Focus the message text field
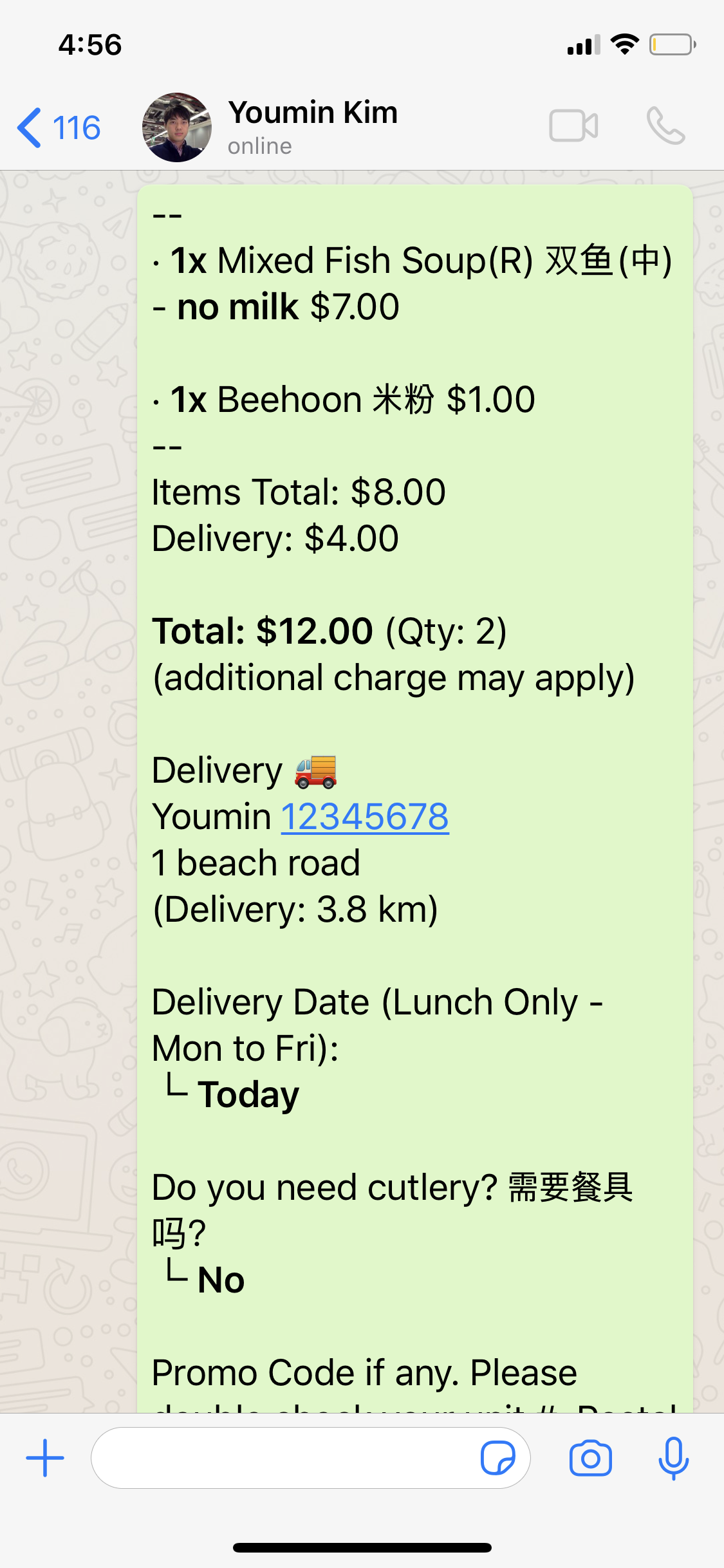 pyautogui.click(x=283, y=1458)
